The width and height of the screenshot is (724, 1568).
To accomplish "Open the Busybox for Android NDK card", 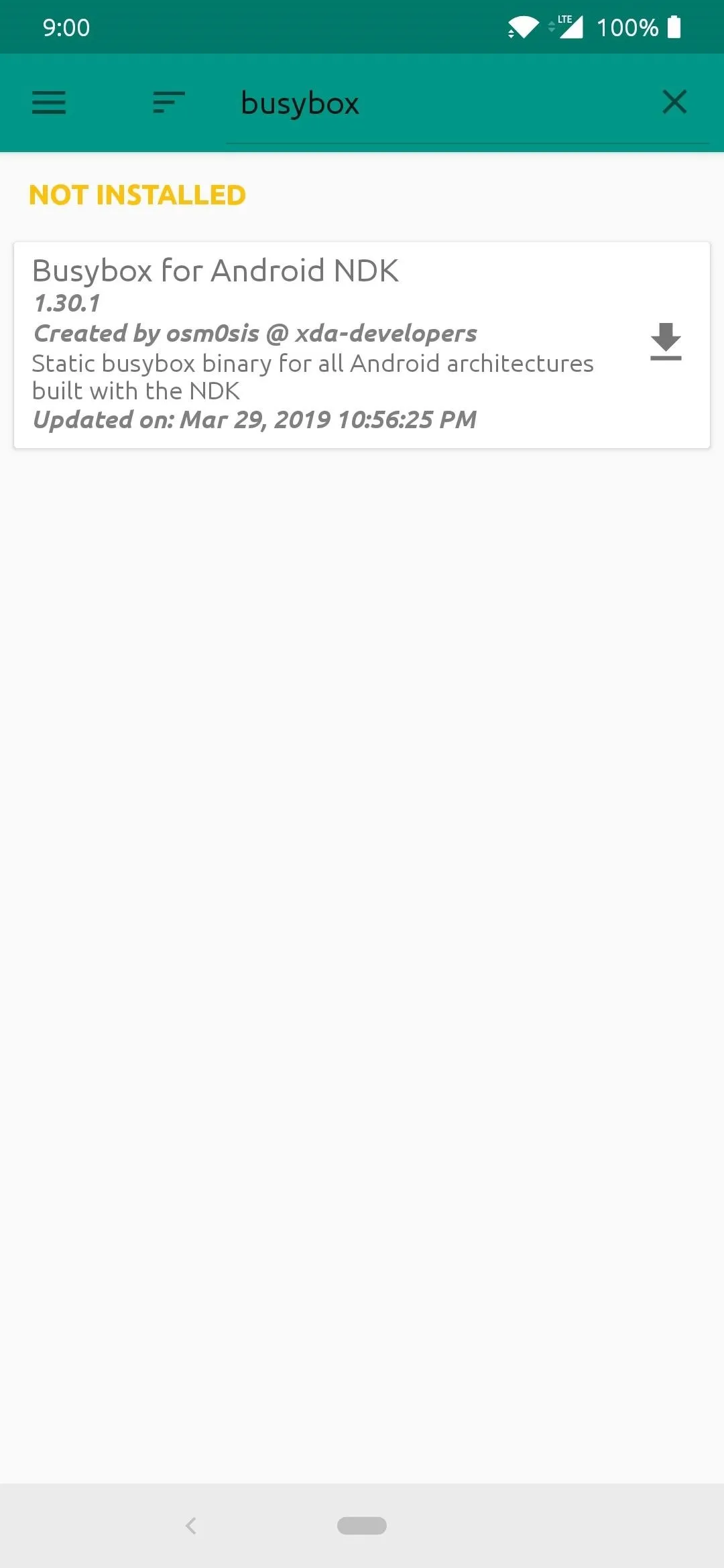I will pyautogui.click(x=362, y=345).
